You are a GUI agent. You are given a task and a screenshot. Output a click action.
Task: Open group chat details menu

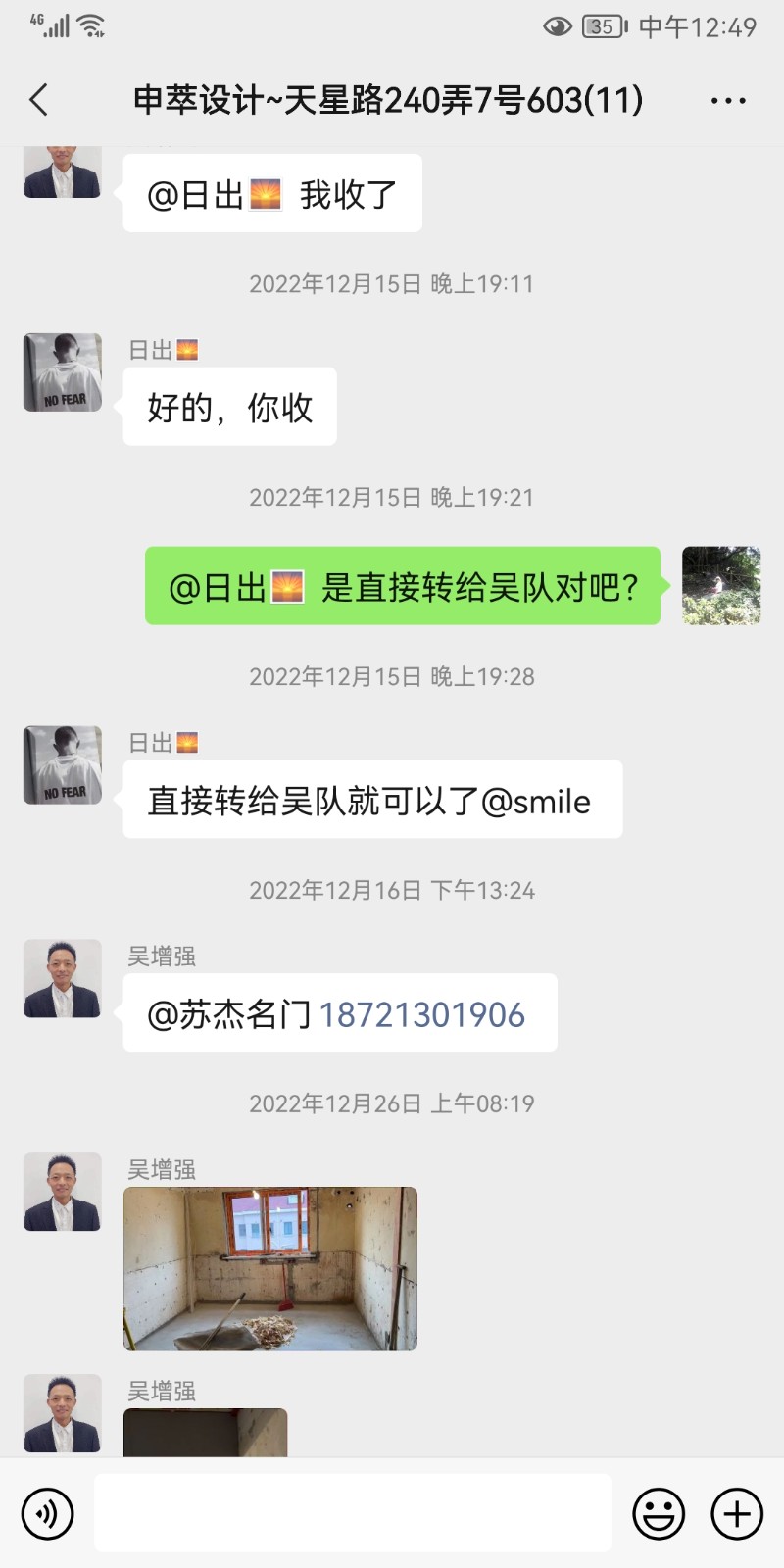pos(728,100)
